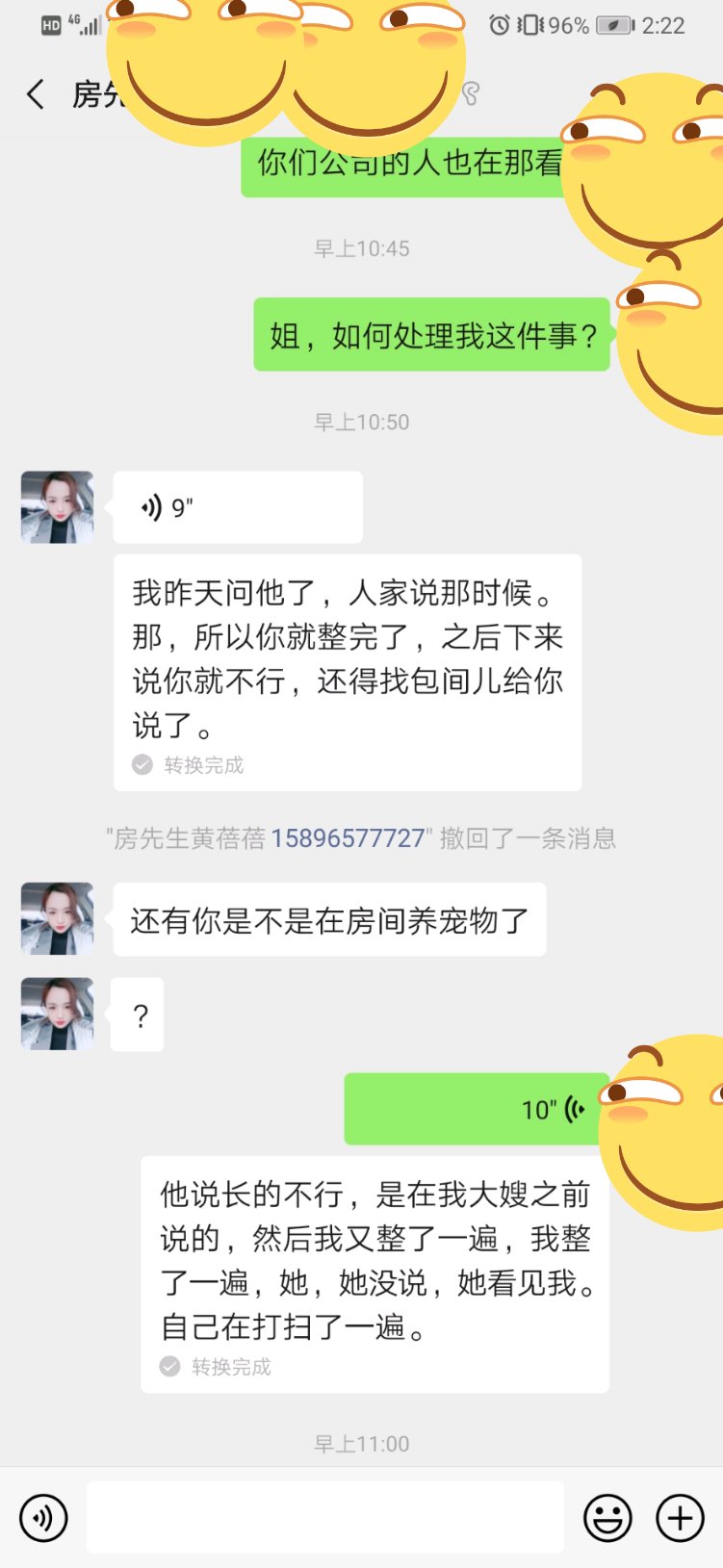Tap avatar beside the question mark message

(x=58, y=1014)
